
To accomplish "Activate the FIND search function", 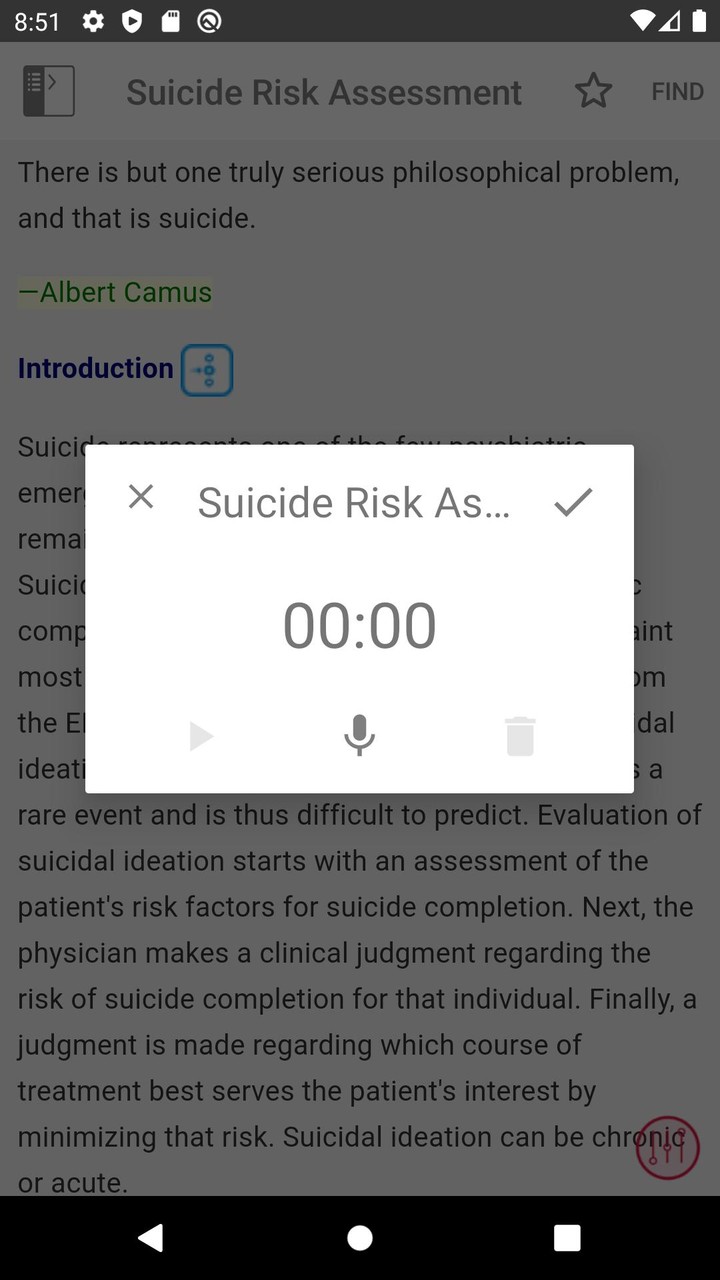I will [676, 90].
